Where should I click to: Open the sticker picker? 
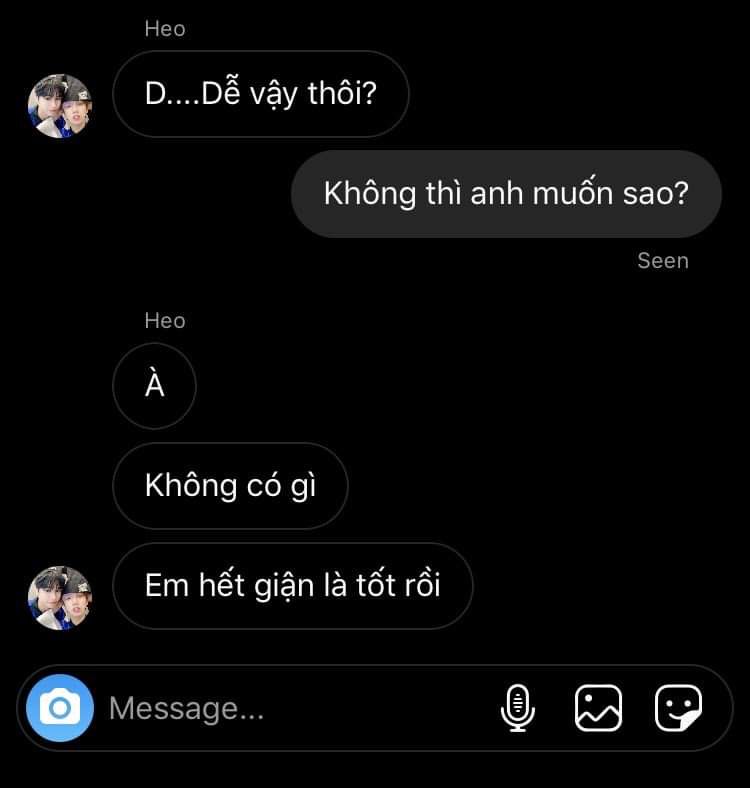(678, 708)
